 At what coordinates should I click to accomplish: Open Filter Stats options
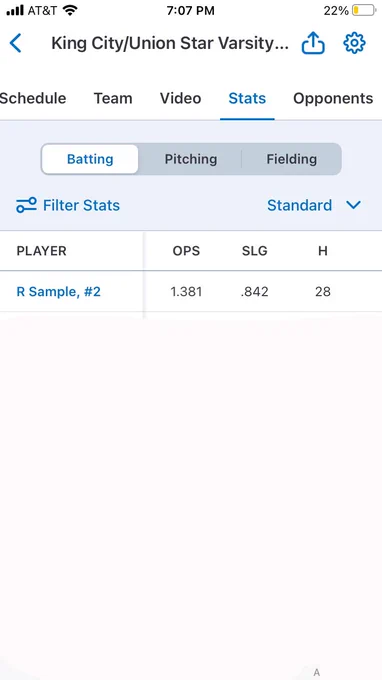[x=68, y=205]
